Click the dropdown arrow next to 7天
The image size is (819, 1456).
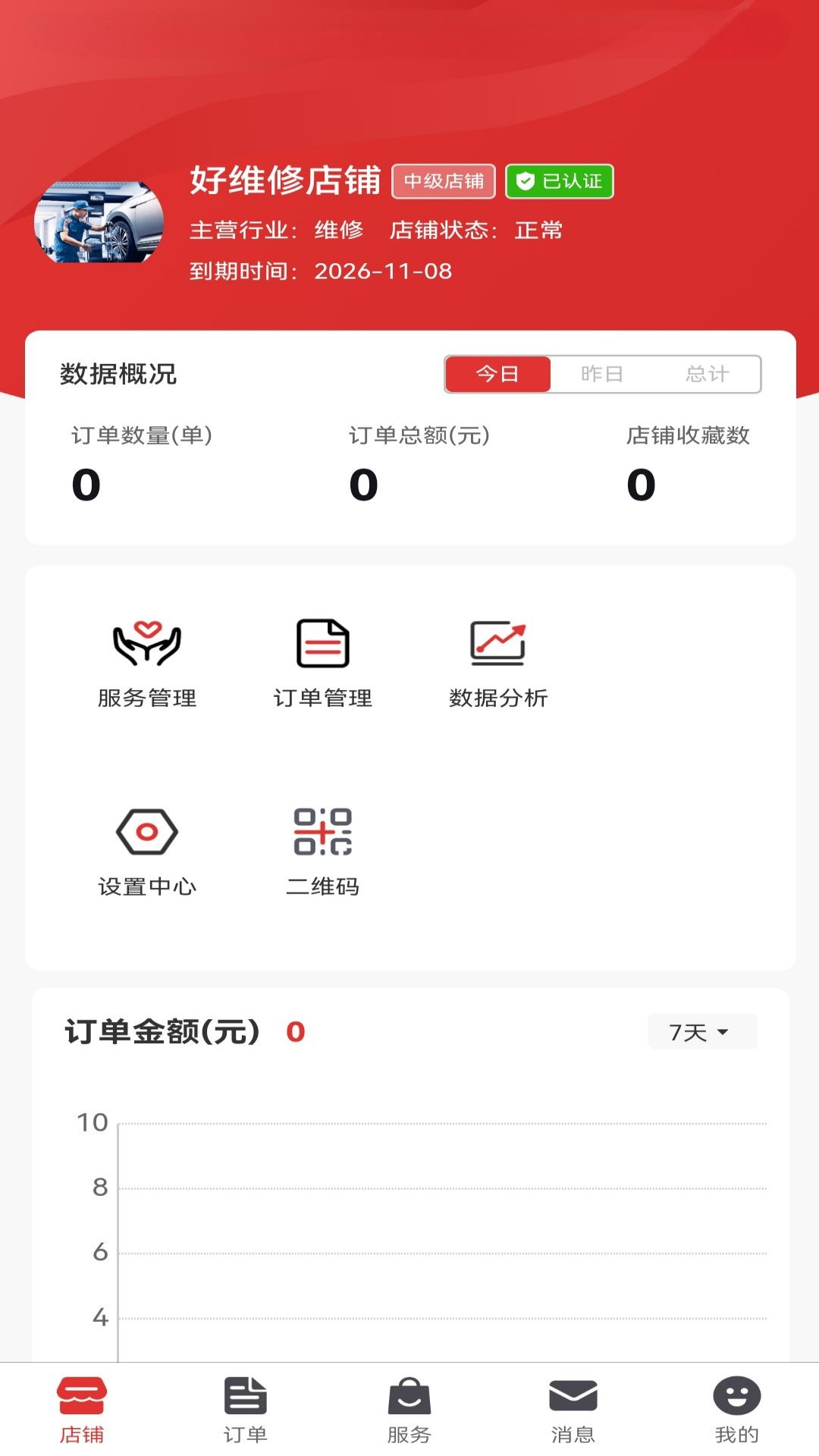pyautogui.click(x=726, y=1031)
